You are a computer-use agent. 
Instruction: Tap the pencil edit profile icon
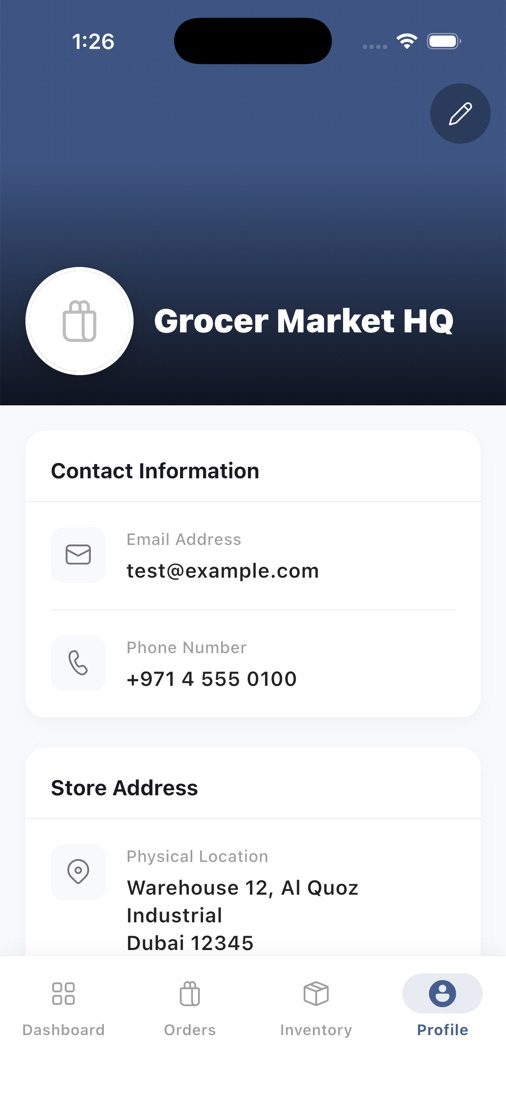[x=460, y=114]
